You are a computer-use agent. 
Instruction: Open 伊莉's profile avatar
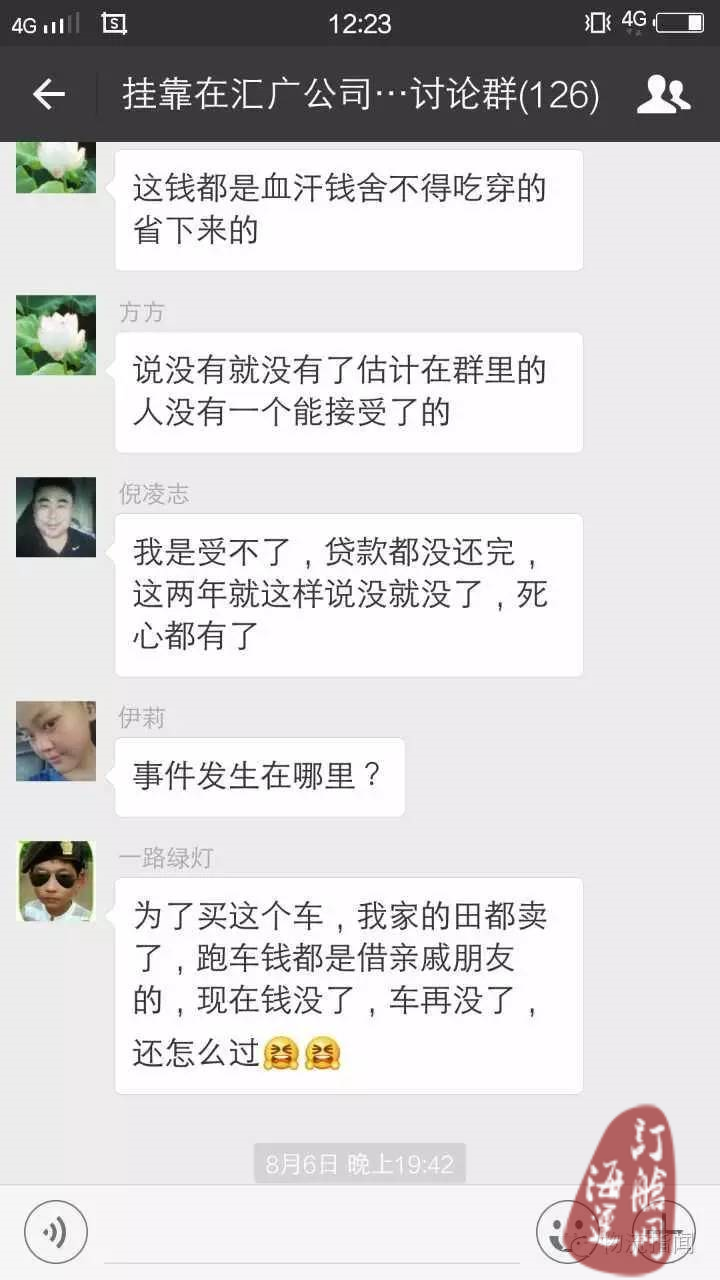[x=56, y=741]
